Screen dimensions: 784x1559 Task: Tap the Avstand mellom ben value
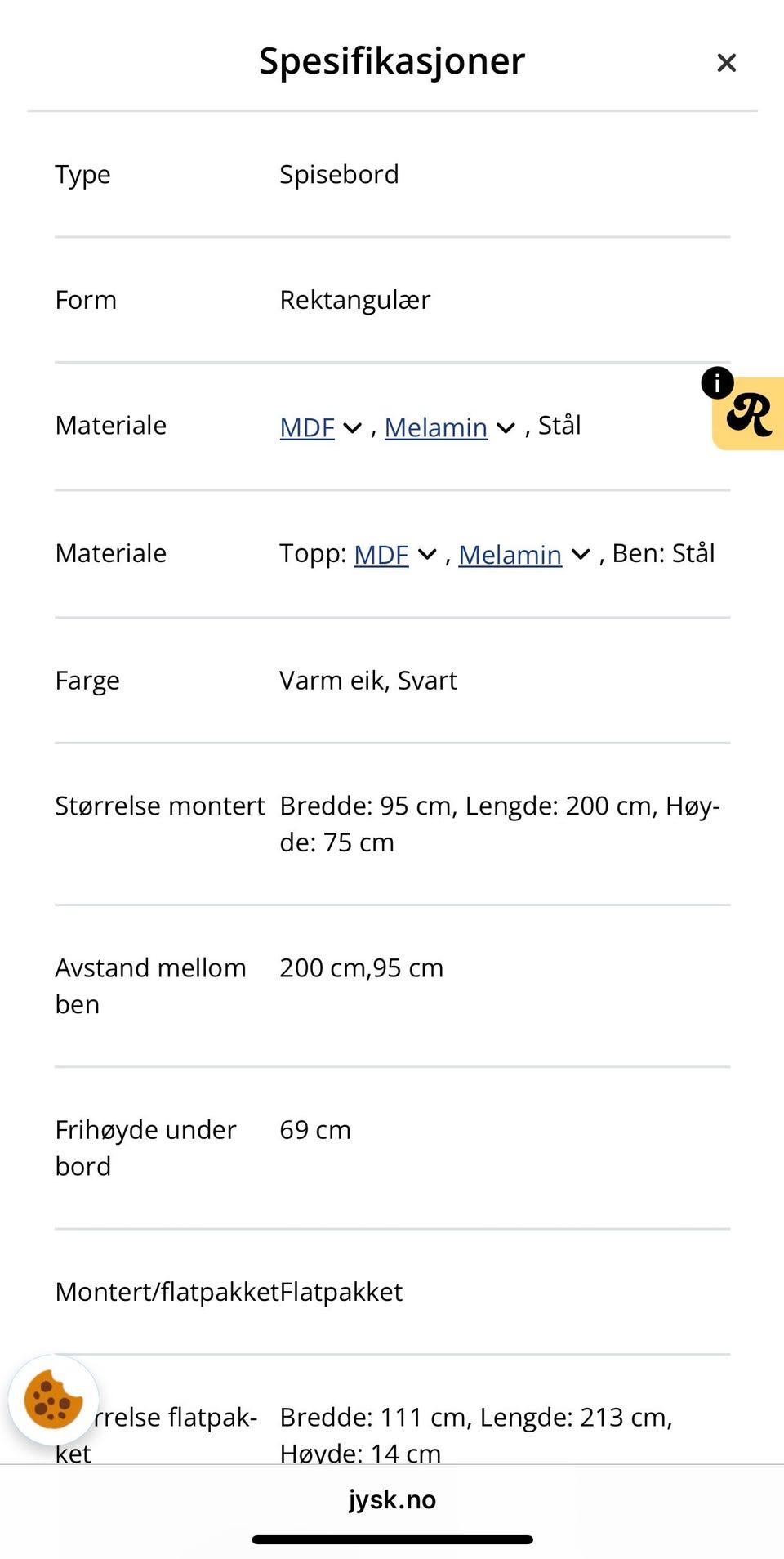coord(361,967)
